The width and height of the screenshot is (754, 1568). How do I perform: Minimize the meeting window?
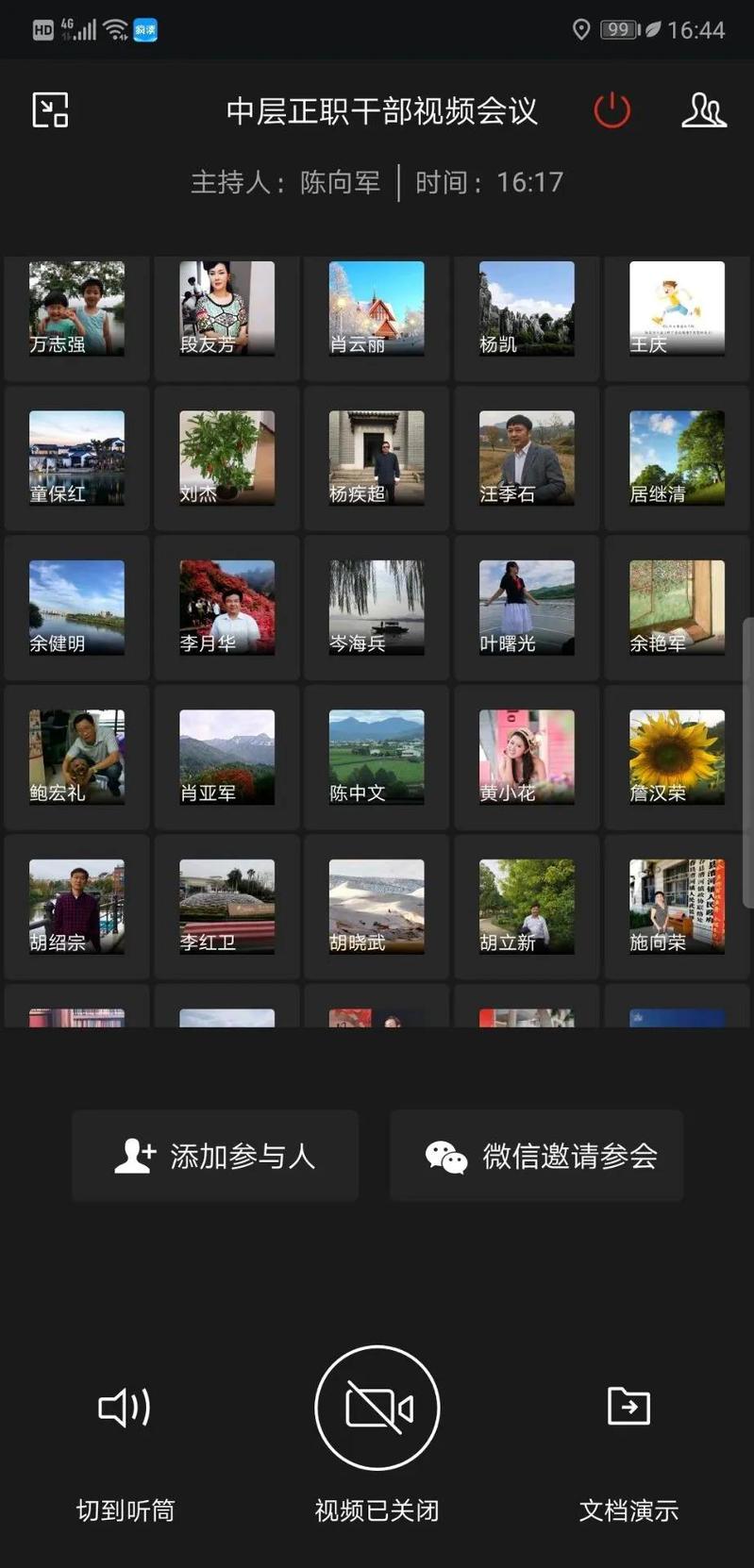tap(50, 110)
